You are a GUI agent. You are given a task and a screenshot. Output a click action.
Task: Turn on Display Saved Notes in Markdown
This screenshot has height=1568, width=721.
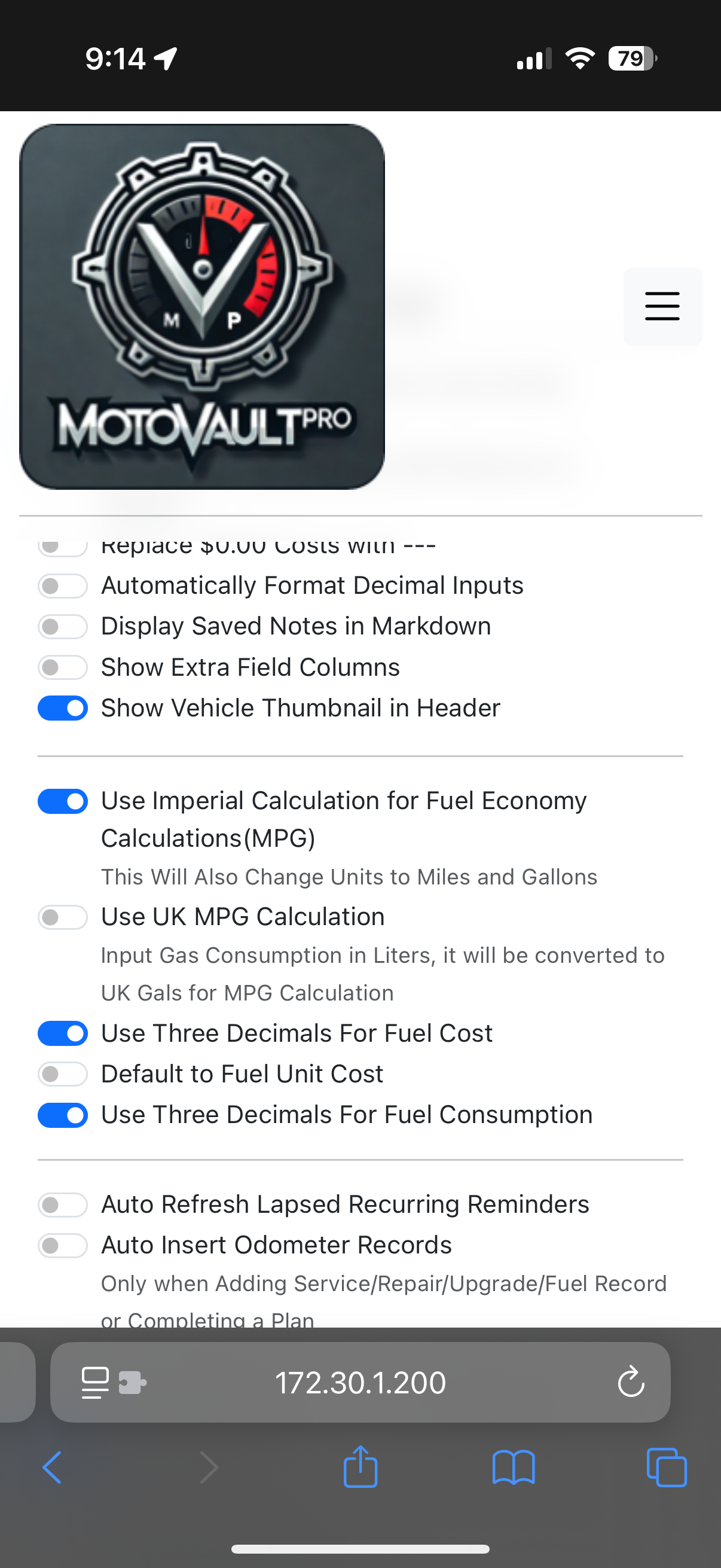(63, 627)
